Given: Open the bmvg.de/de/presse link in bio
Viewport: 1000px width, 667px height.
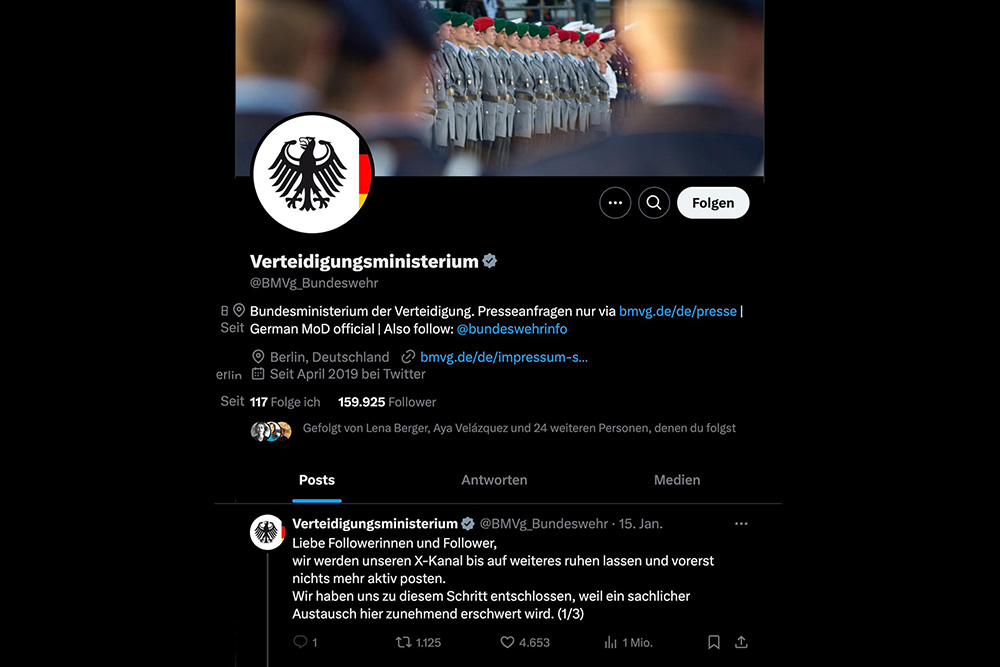Looking at the screenshot, I should pyautogui.click(x=677, y=311).
